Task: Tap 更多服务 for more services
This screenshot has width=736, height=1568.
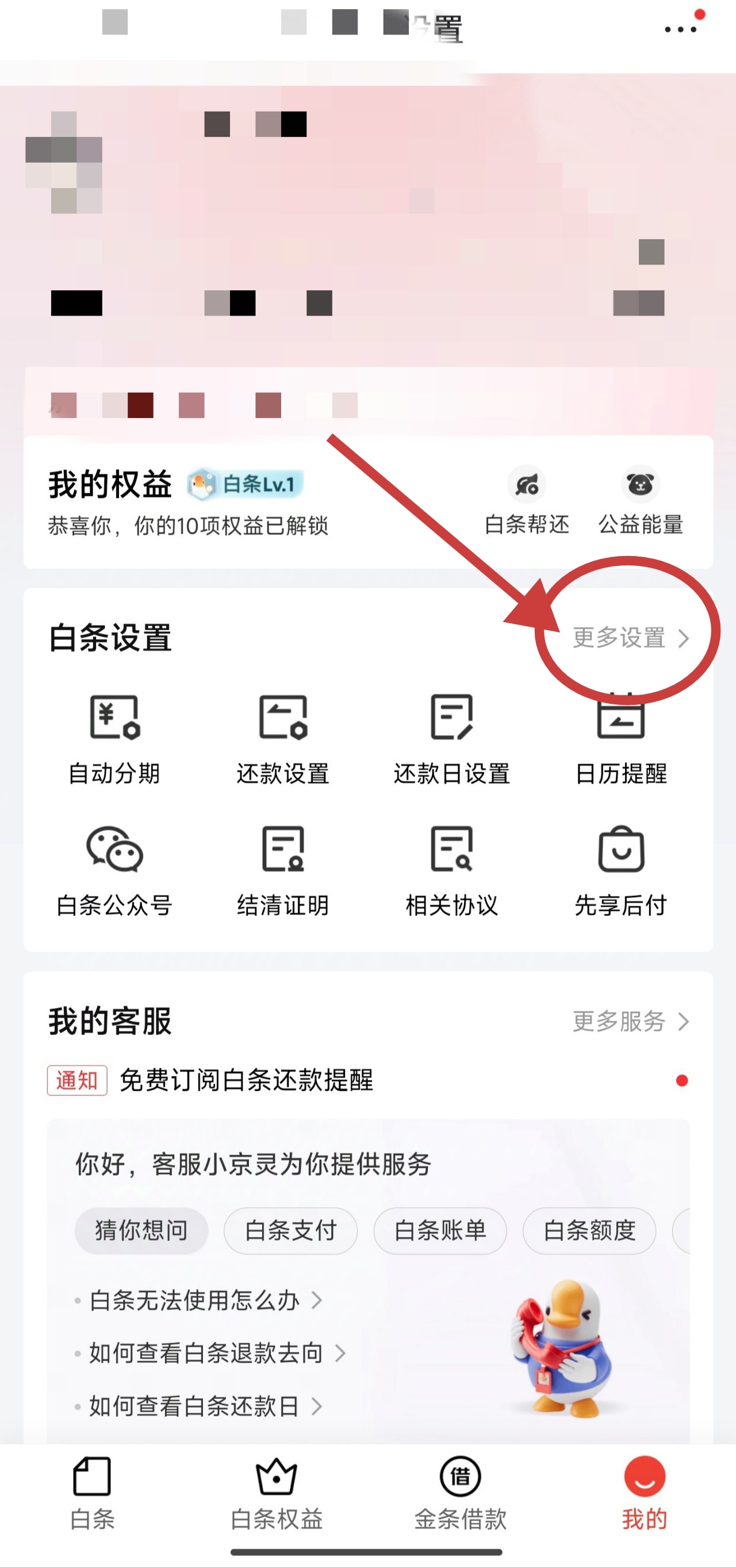Action: click(630, 1021)
